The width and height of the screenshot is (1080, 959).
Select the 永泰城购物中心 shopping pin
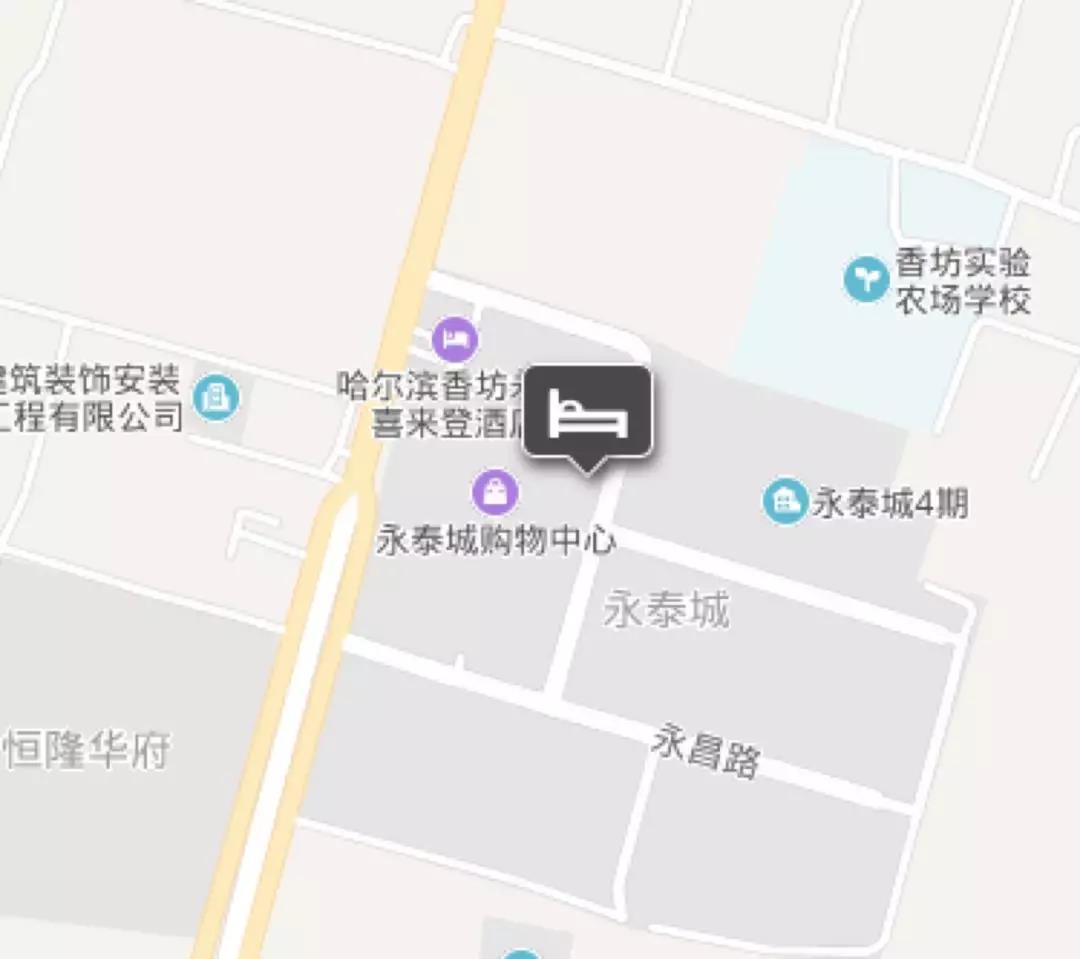pos(494,491)
